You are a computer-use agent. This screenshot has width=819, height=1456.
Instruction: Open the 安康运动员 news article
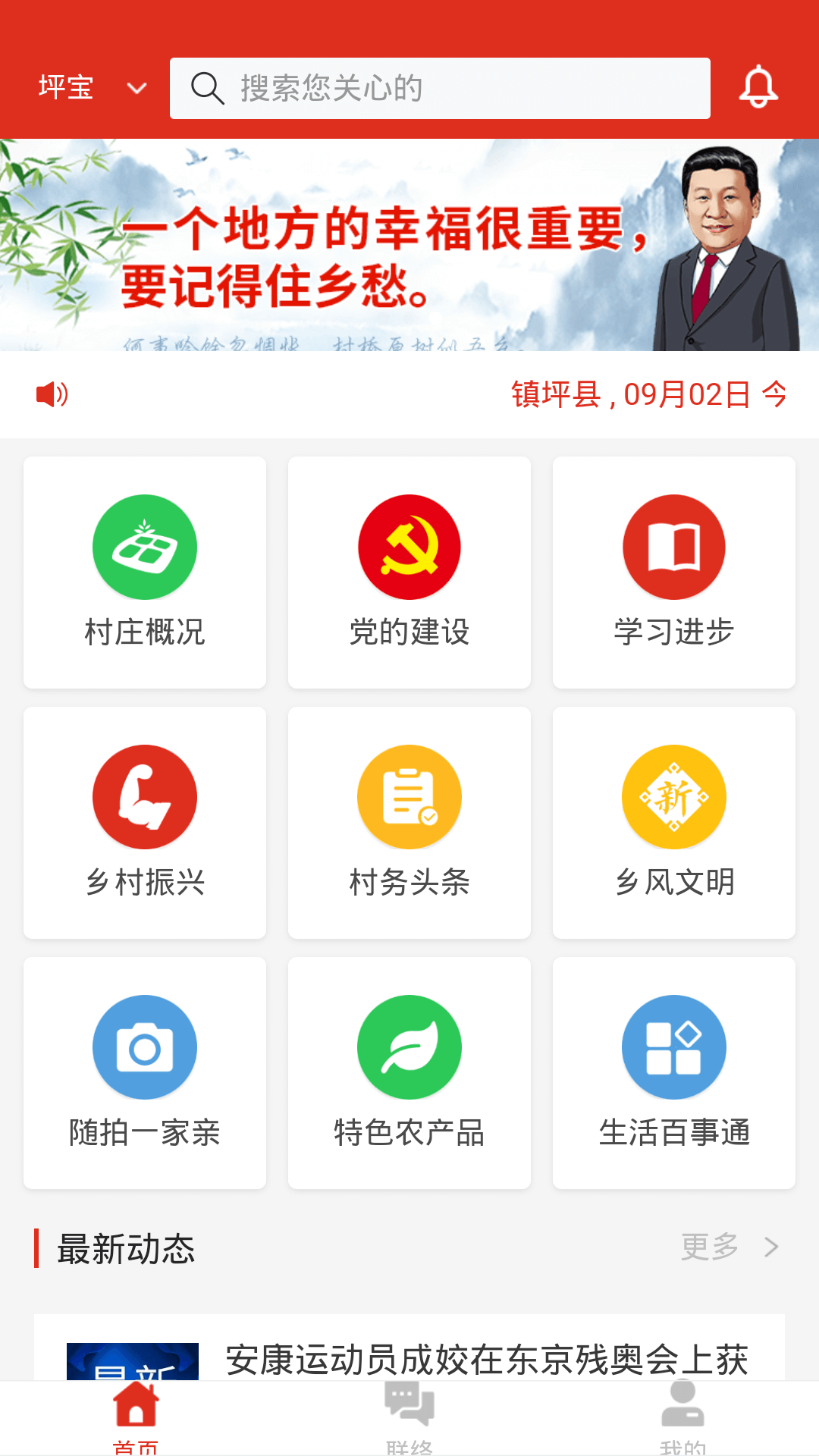pyautogui.click(x=485, y=1357)
